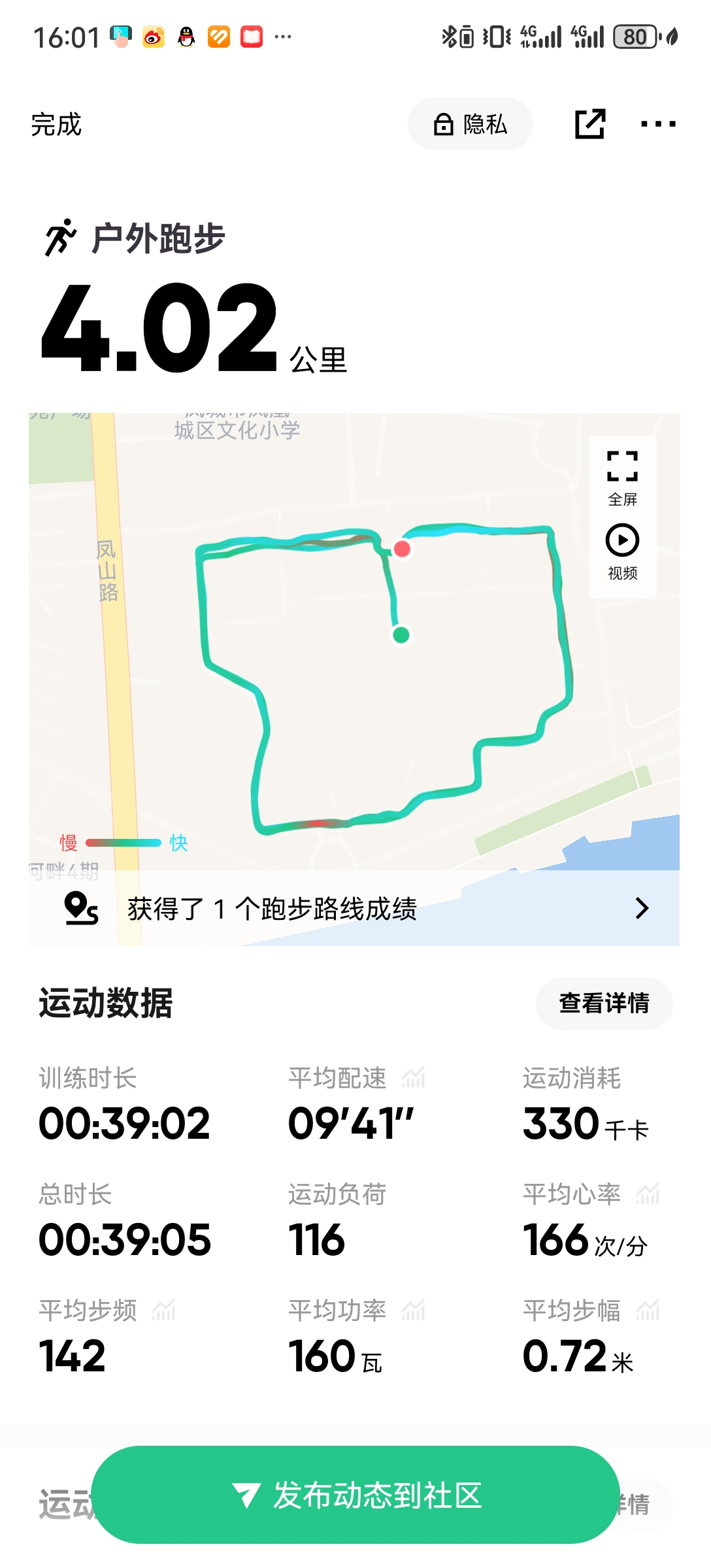Tap 完成 to finish
Image resolution: width=711 pixels, height=1568 pixels.
(56, 125)
